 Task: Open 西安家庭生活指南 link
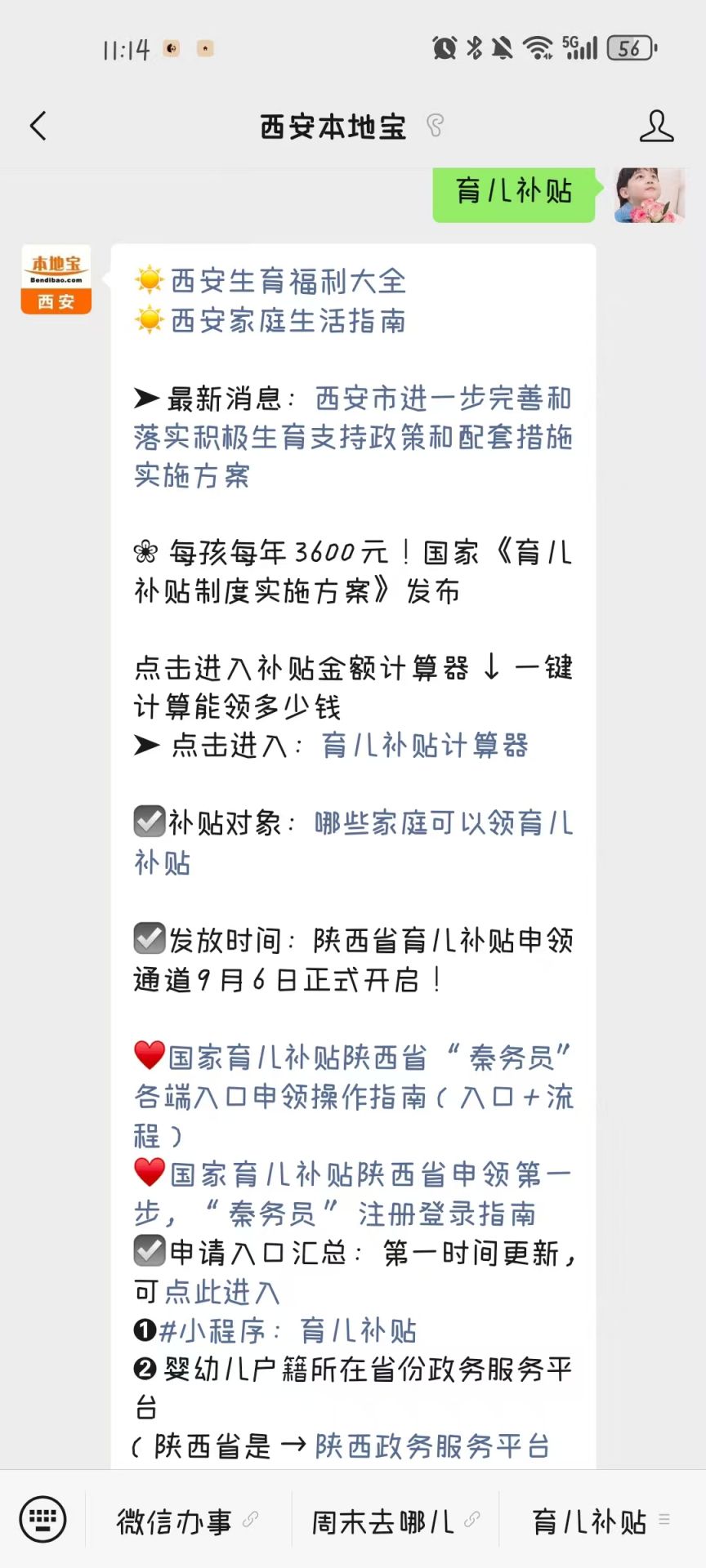click(288, 321)
